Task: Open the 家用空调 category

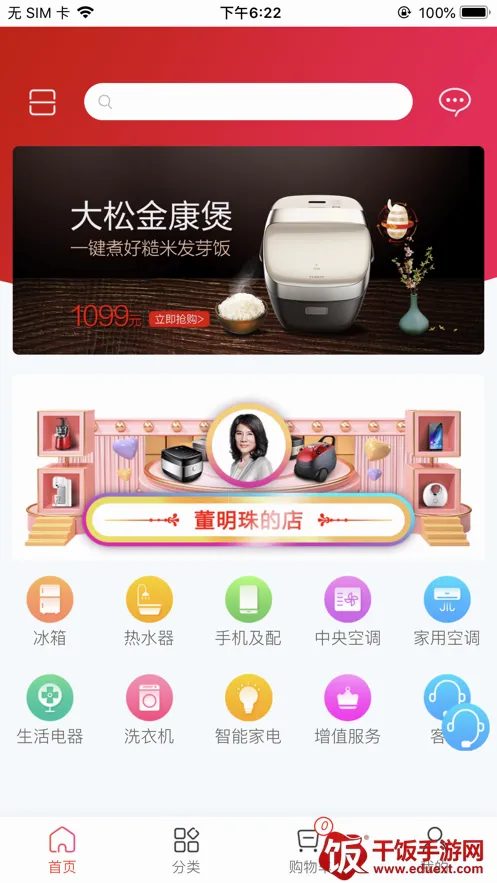Action: 447,611
